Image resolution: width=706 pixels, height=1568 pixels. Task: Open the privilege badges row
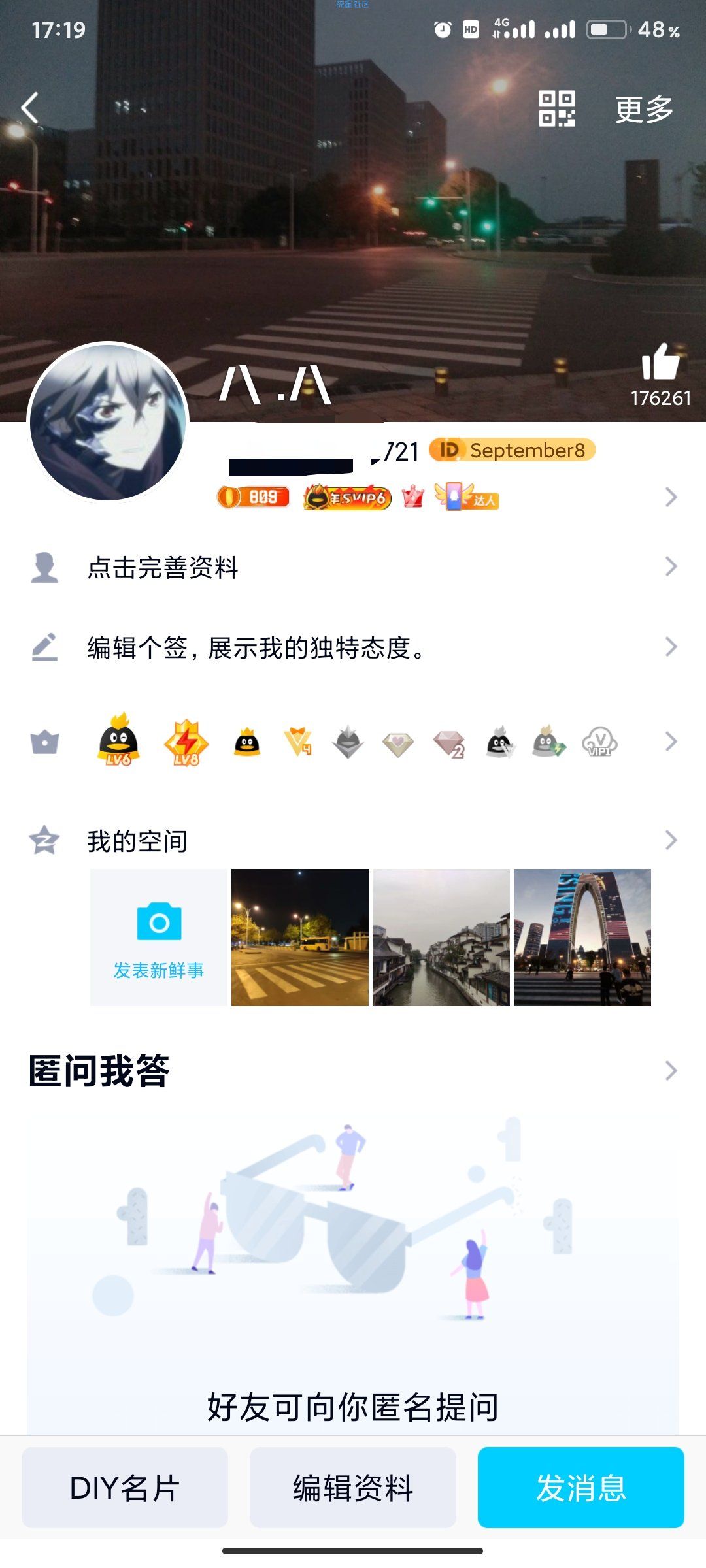tap(353, 742)
